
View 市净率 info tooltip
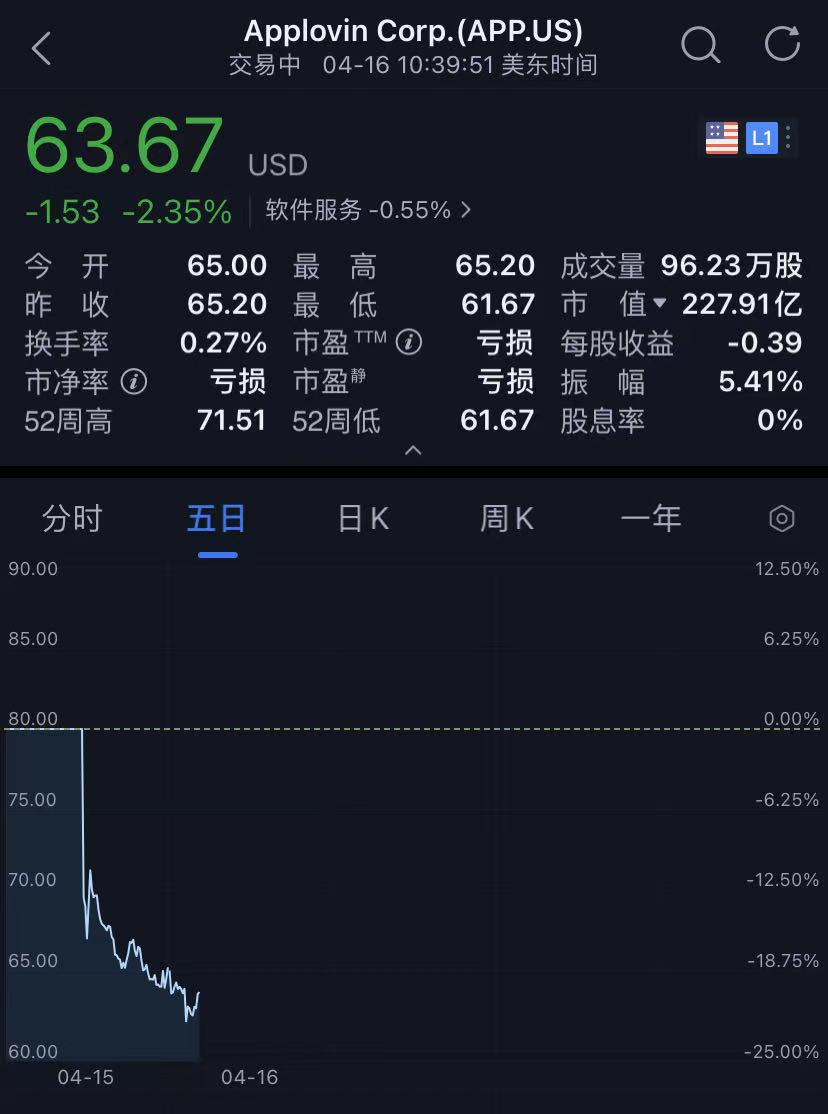(134, 381)
